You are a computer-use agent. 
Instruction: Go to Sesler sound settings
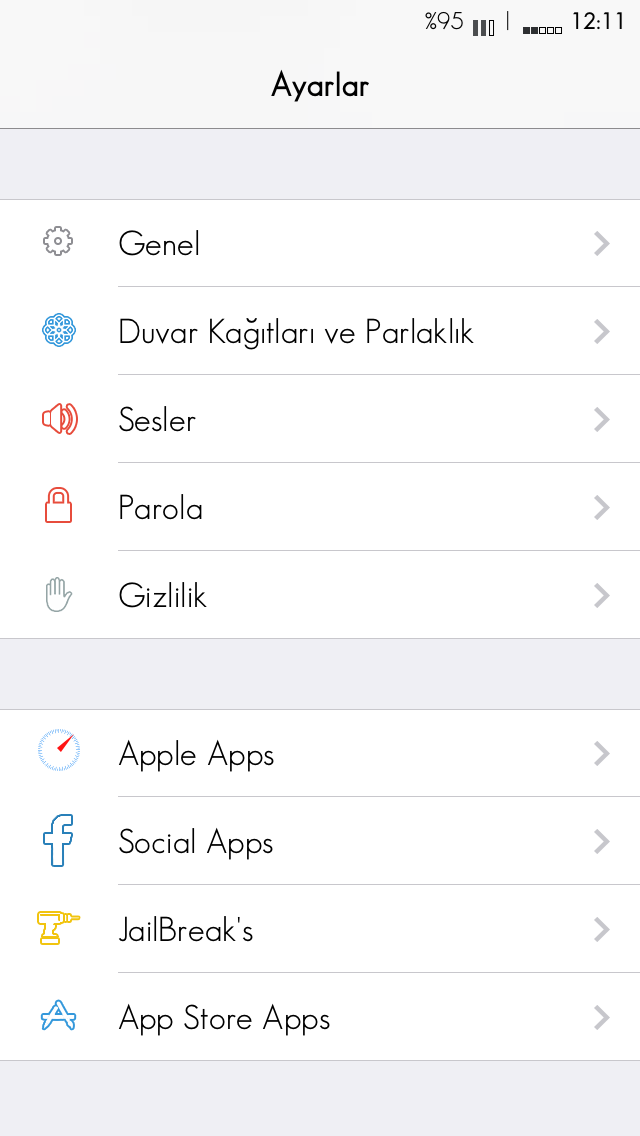pyautogui.click(x=320, y=419)
